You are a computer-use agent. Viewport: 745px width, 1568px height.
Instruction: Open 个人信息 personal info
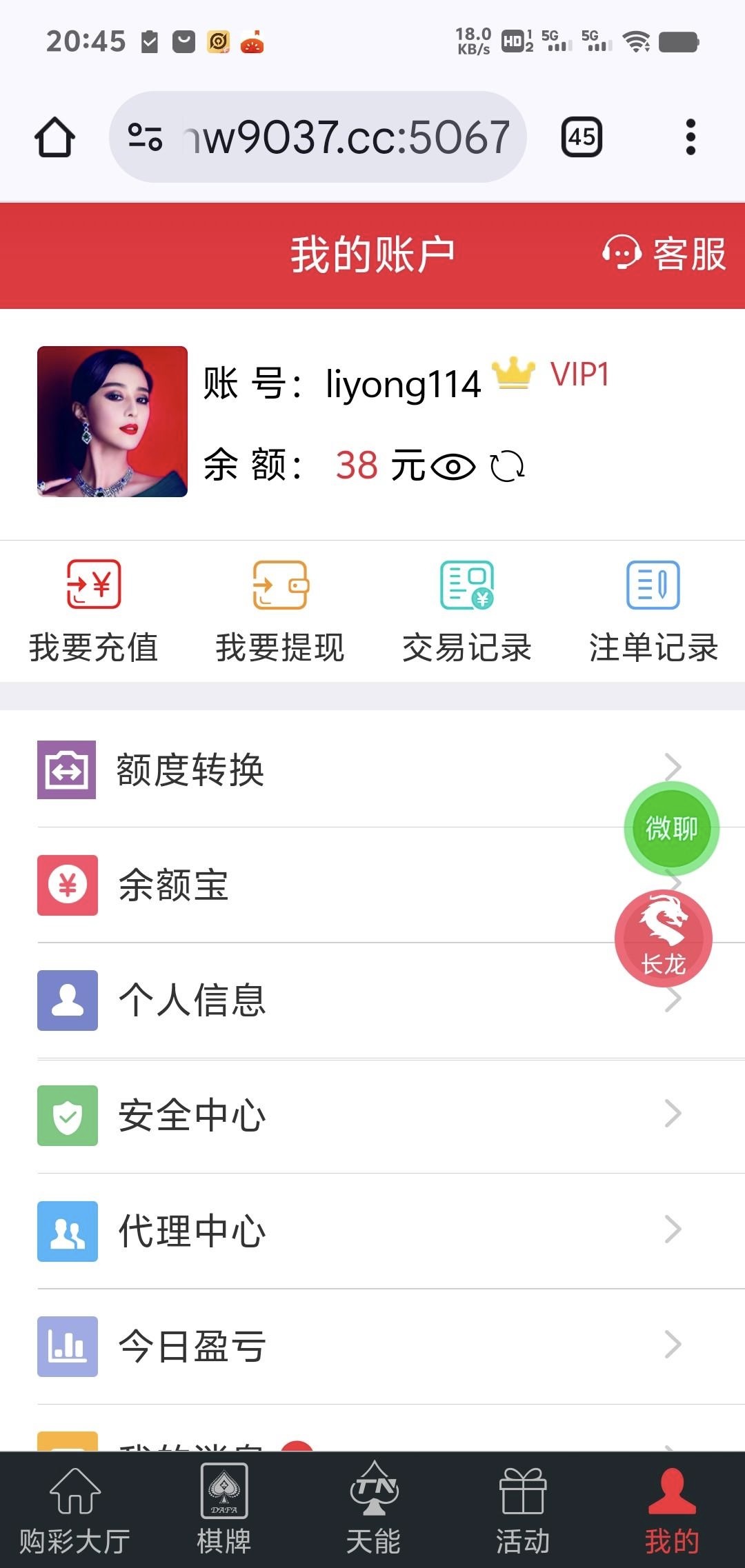click(310, 1001)
